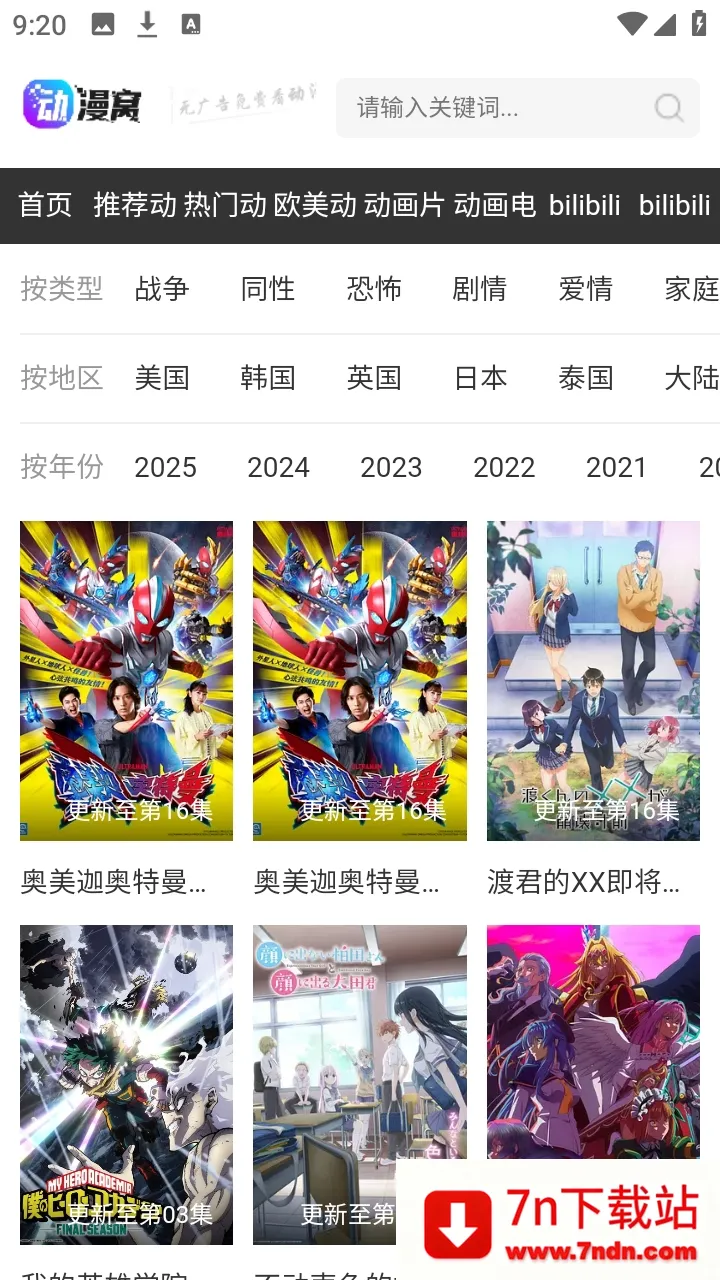The image size is (720, 1280).
Task: Select region 日本
Action: tap(480, 378)
